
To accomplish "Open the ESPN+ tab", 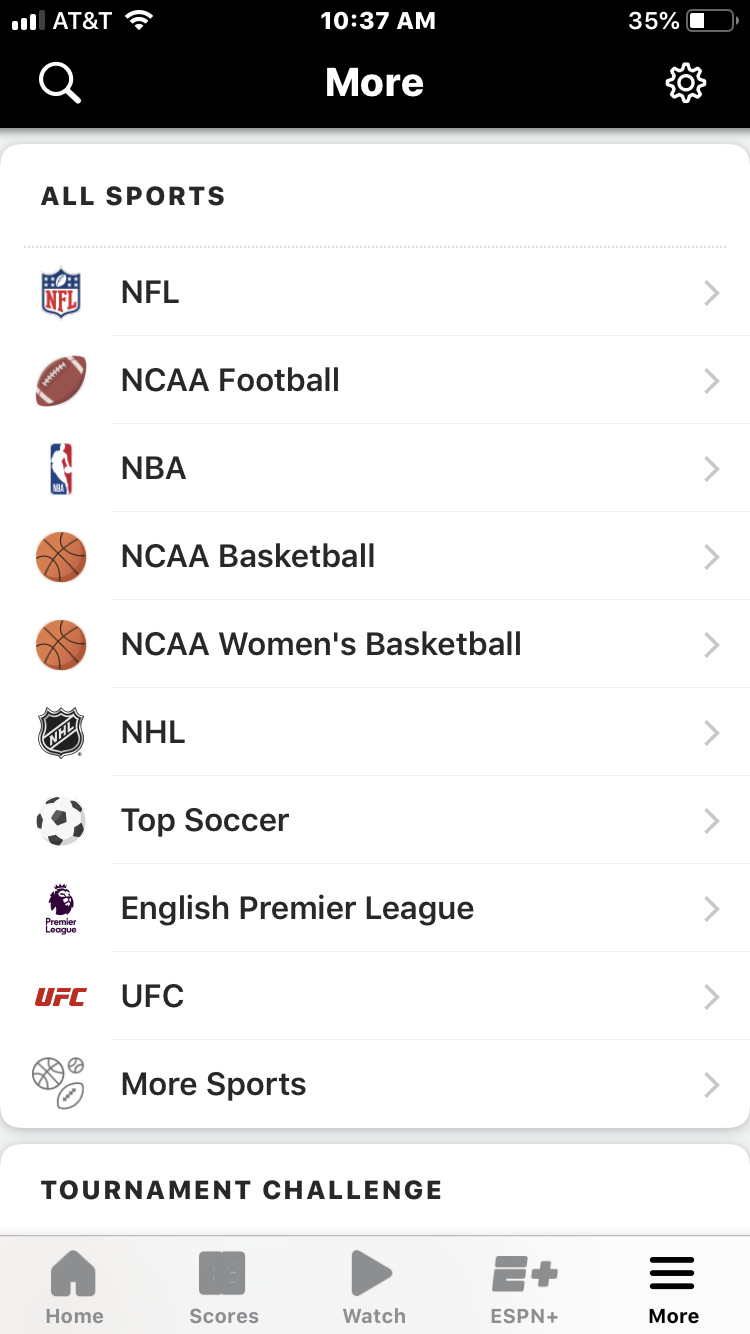I will pos(525,1287).
